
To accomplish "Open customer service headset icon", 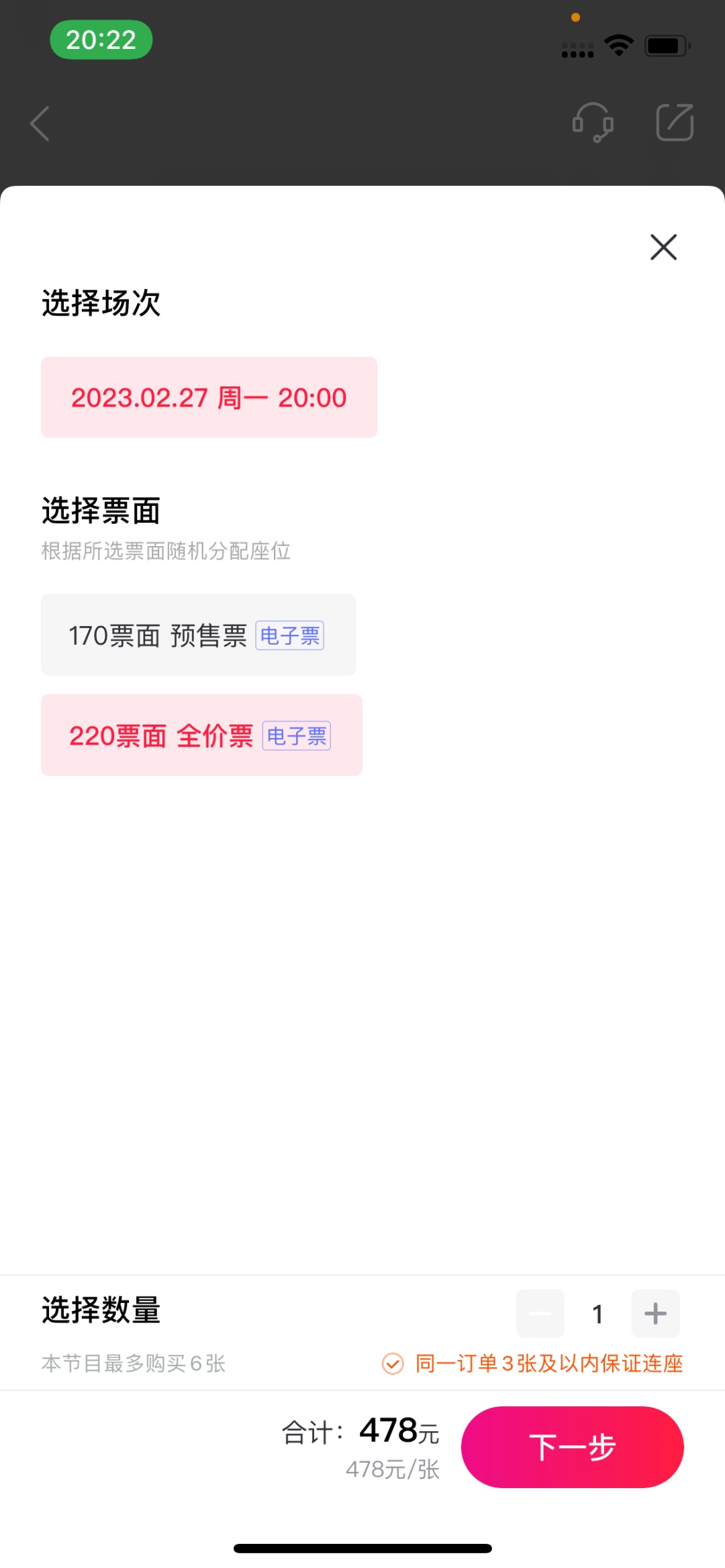I will pos(593,123).
